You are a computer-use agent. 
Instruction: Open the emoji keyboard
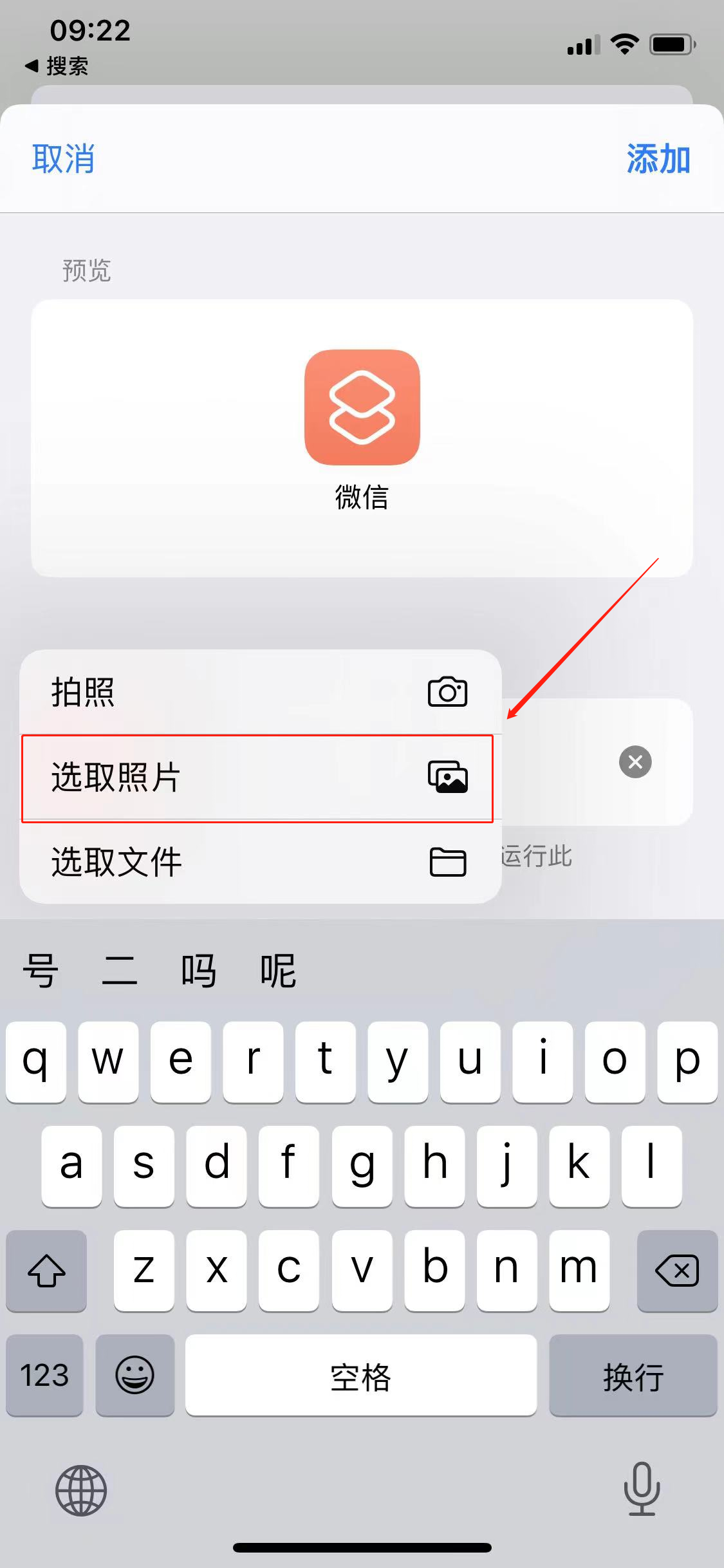click(x=135, y=1376)
